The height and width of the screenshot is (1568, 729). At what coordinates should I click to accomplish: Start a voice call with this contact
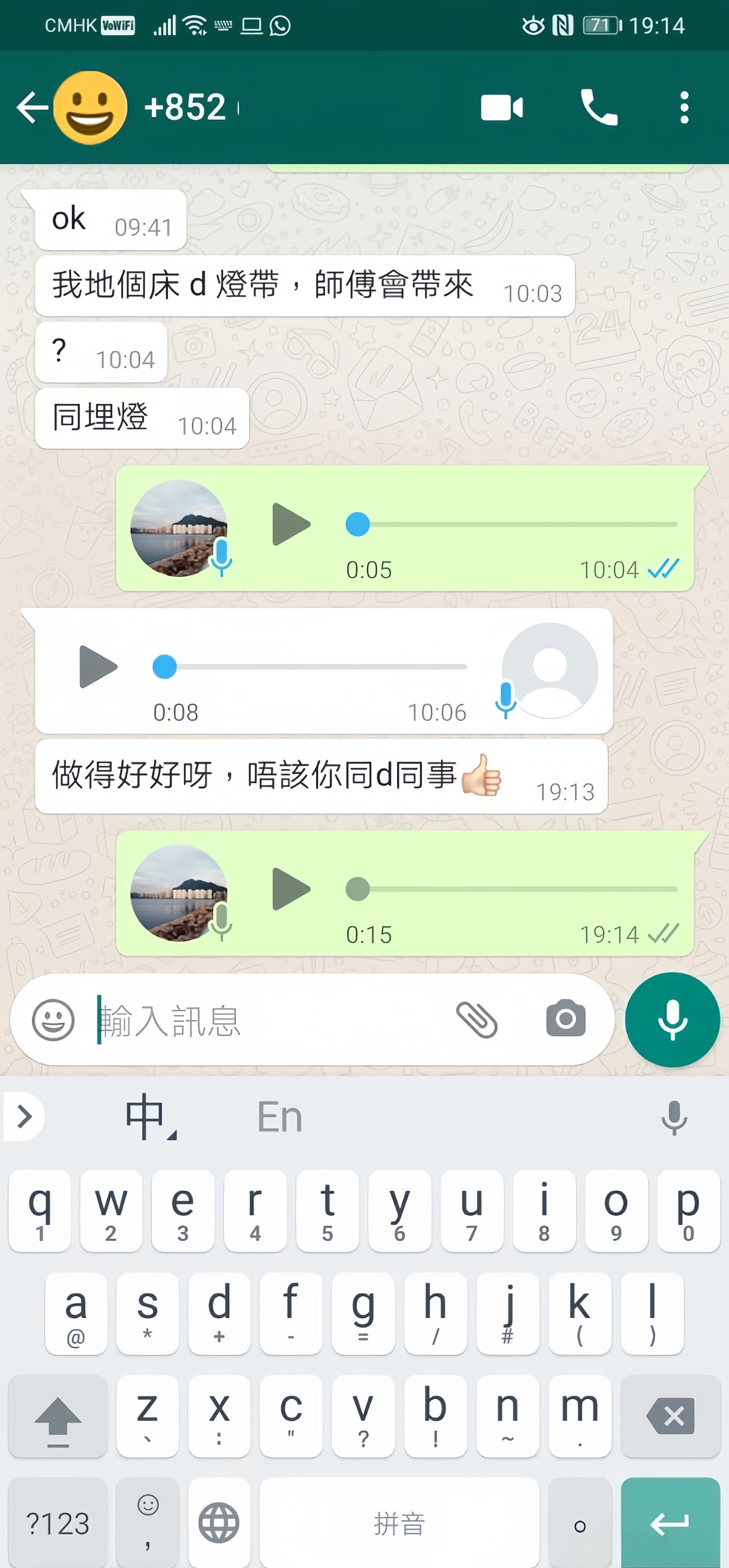click(599, 107)
